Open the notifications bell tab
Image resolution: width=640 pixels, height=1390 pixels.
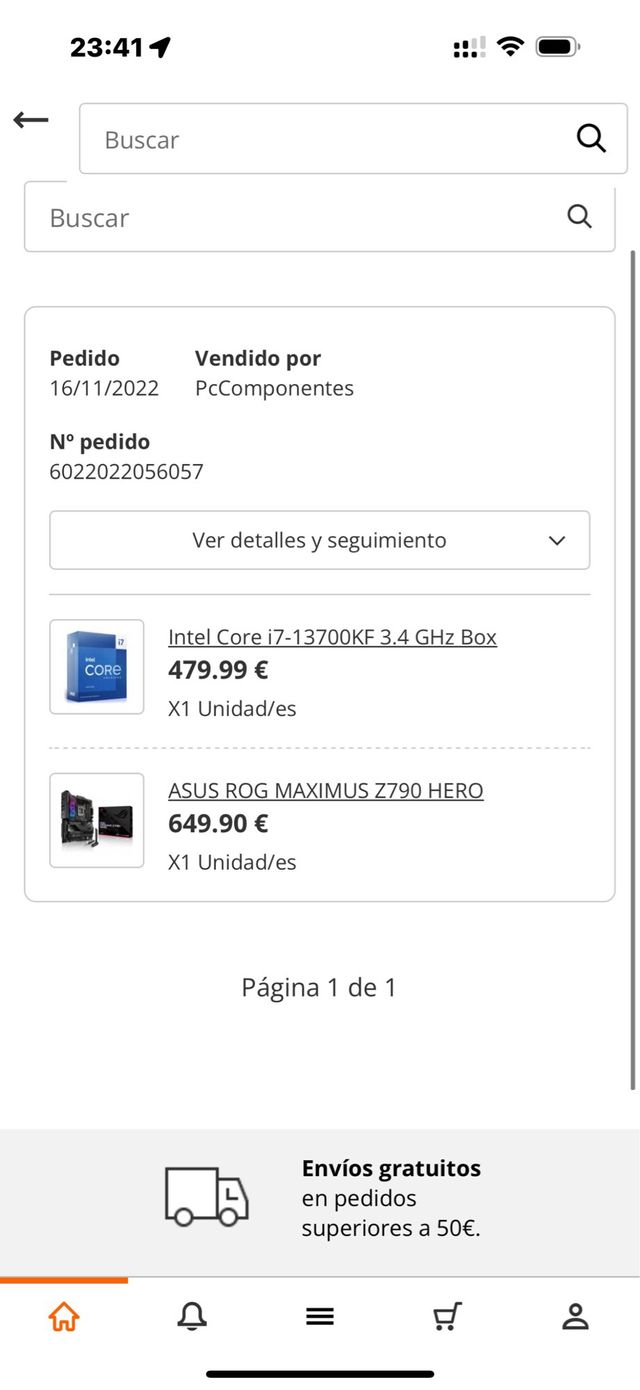click(x=192, y=1317)
